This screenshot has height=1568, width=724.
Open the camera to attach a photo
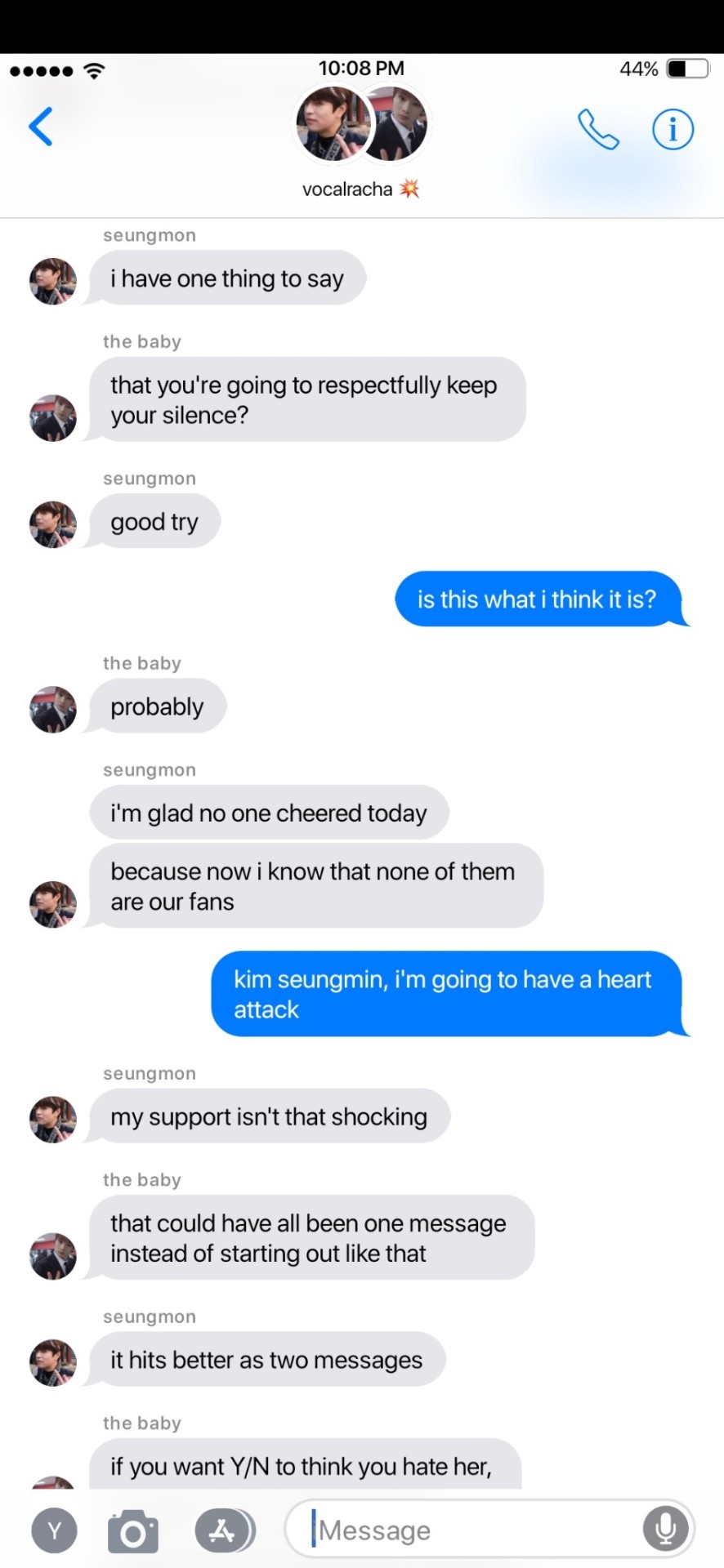point(133,1531)
